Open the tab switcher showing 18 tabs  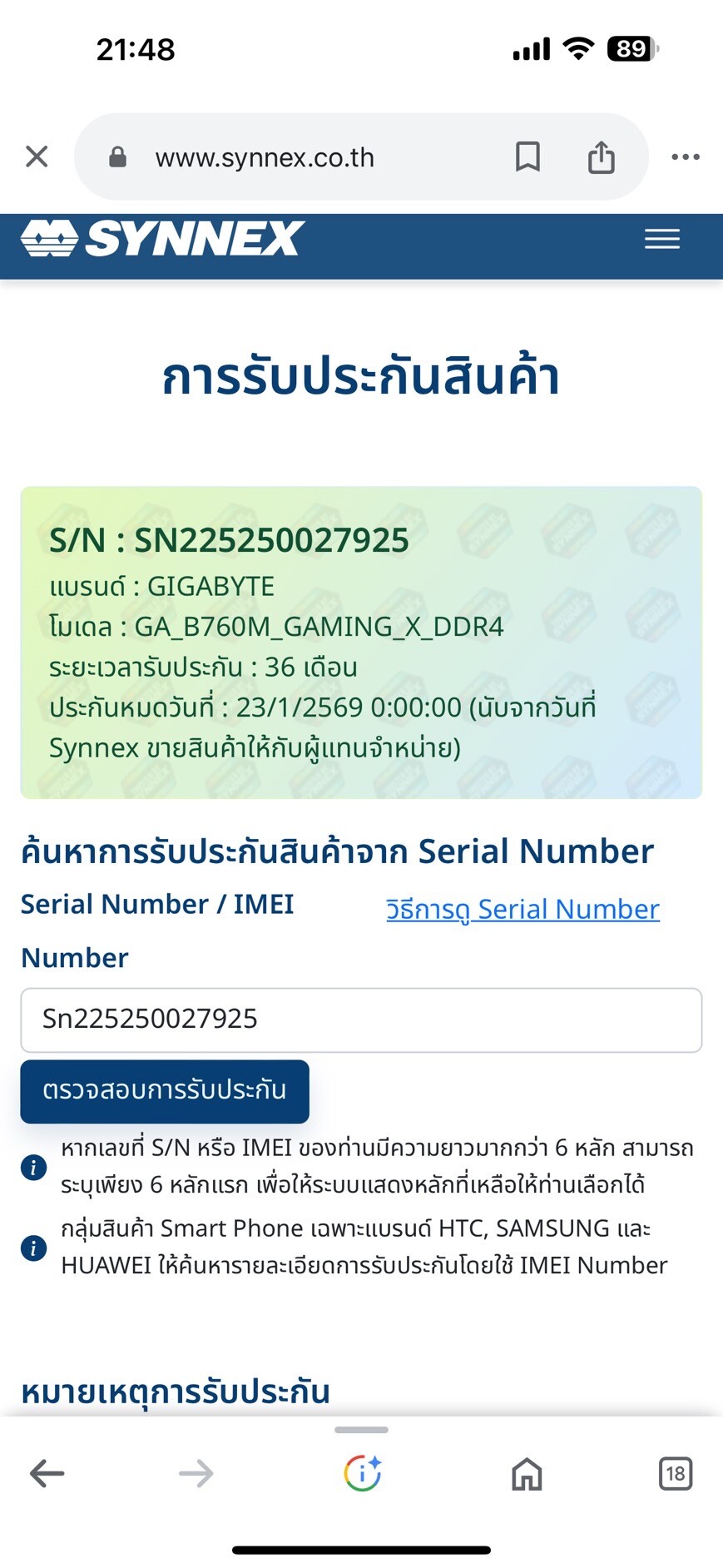pyautogui.click(x=676, y=1474)
